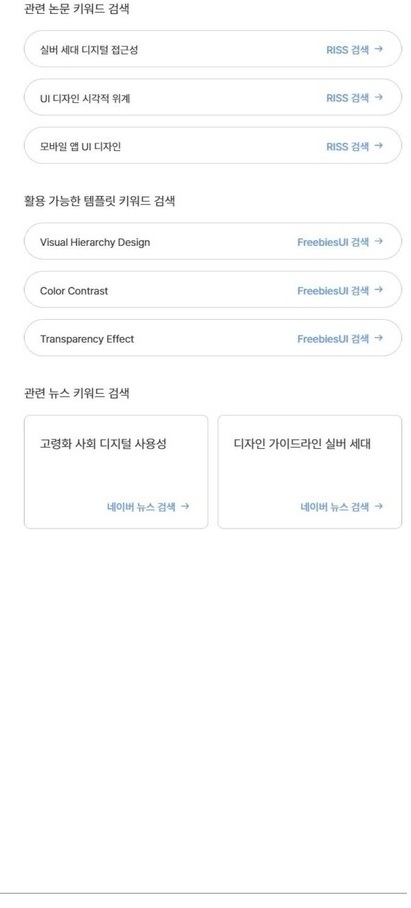Open Naver news card 고령화 사회 디지털 사용성
Screen dimensions: 411x908
[x=116, y=472]
